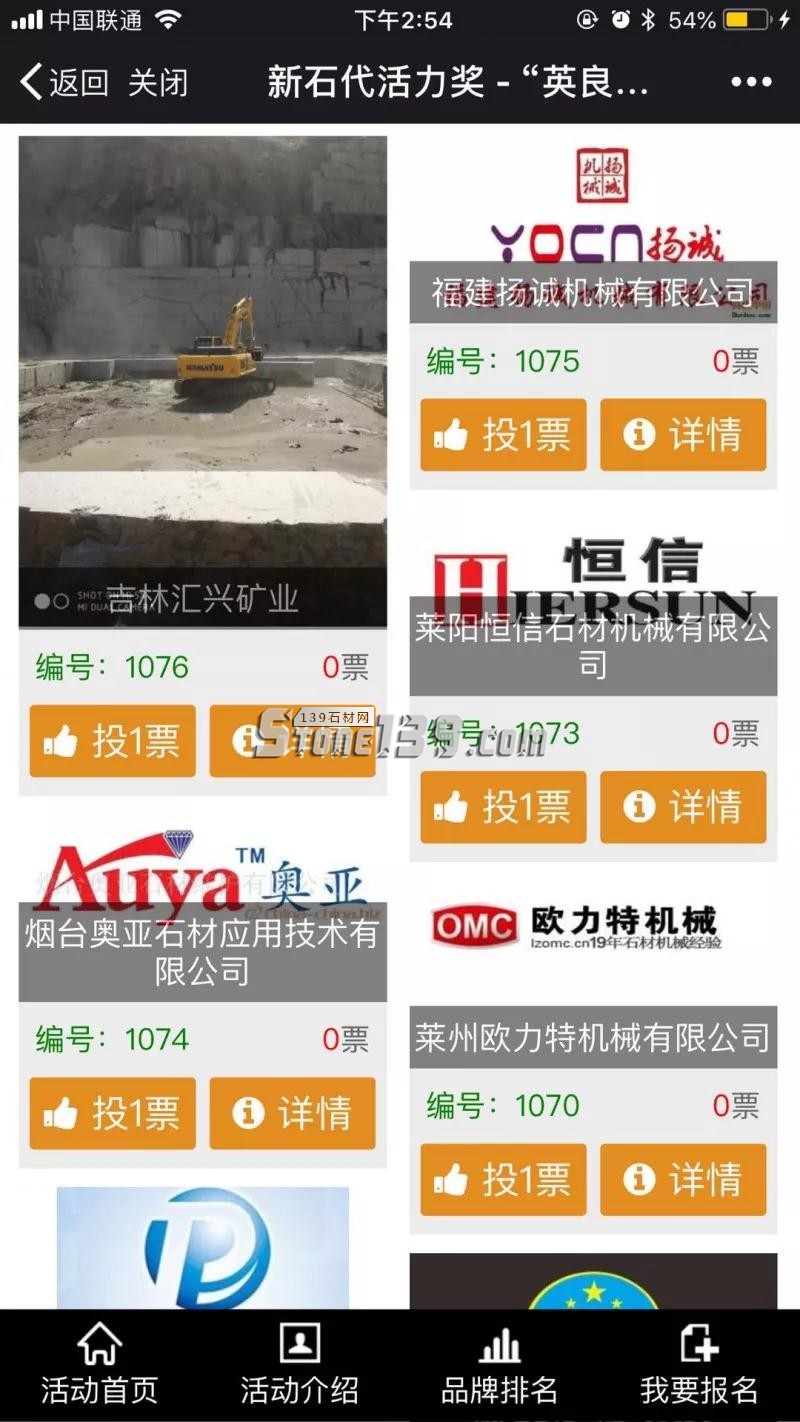This screenshot has height=1422, width=800.
Task: Tap the bar chart icon above 品牌排名
Action: coord(498,1345)
